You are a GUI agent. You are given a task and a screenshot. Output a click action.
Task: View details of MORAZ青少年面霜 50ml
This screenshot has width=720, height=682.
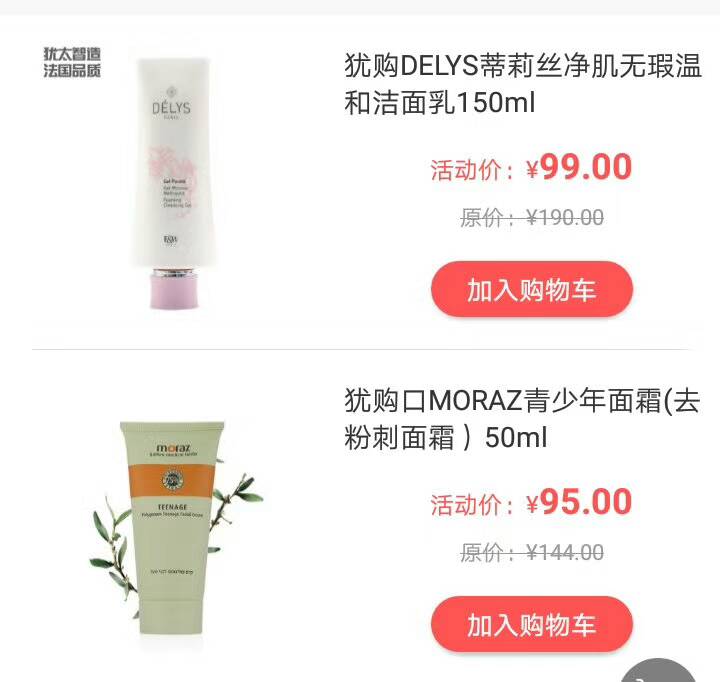tap(522, 420)
